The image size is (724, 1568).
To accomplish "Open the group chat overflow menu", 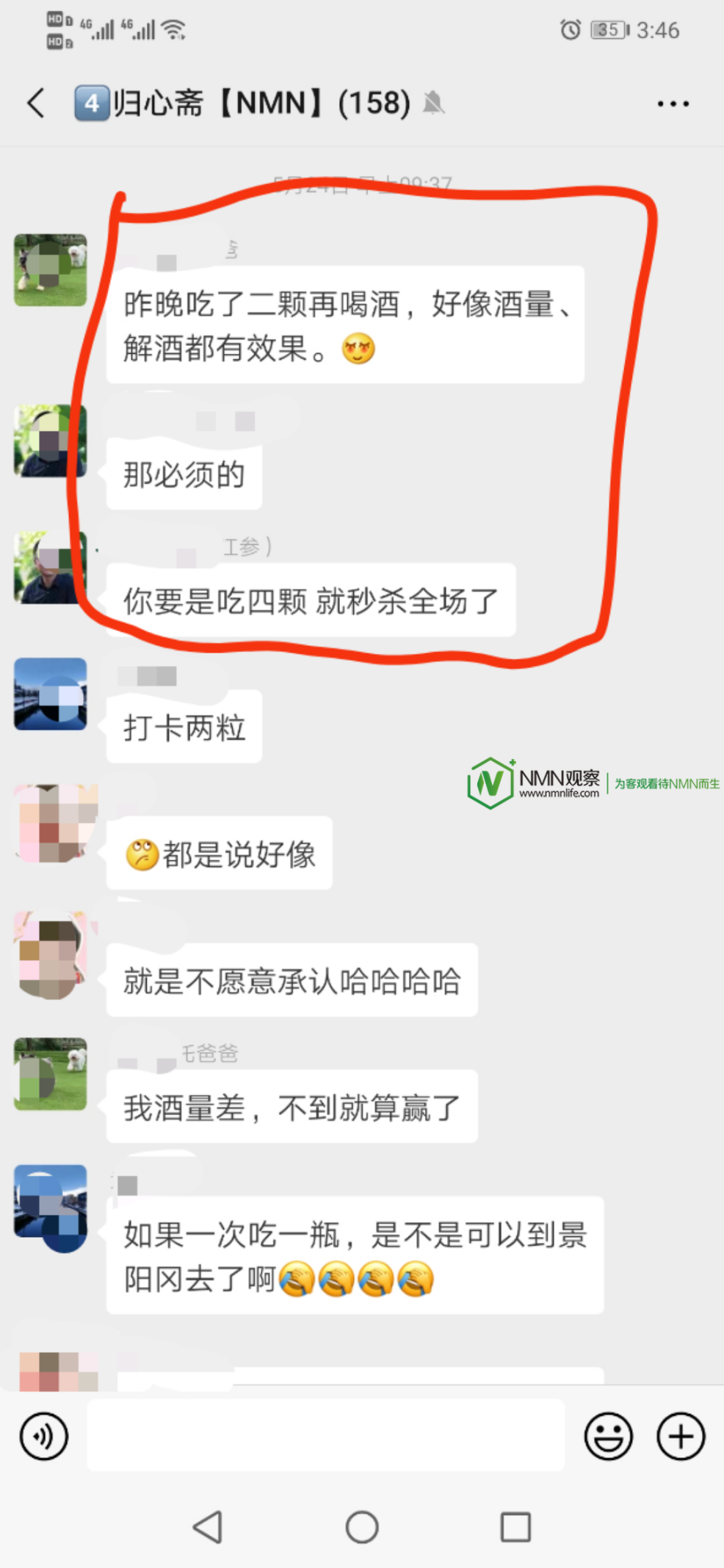I will pos(673,104).
